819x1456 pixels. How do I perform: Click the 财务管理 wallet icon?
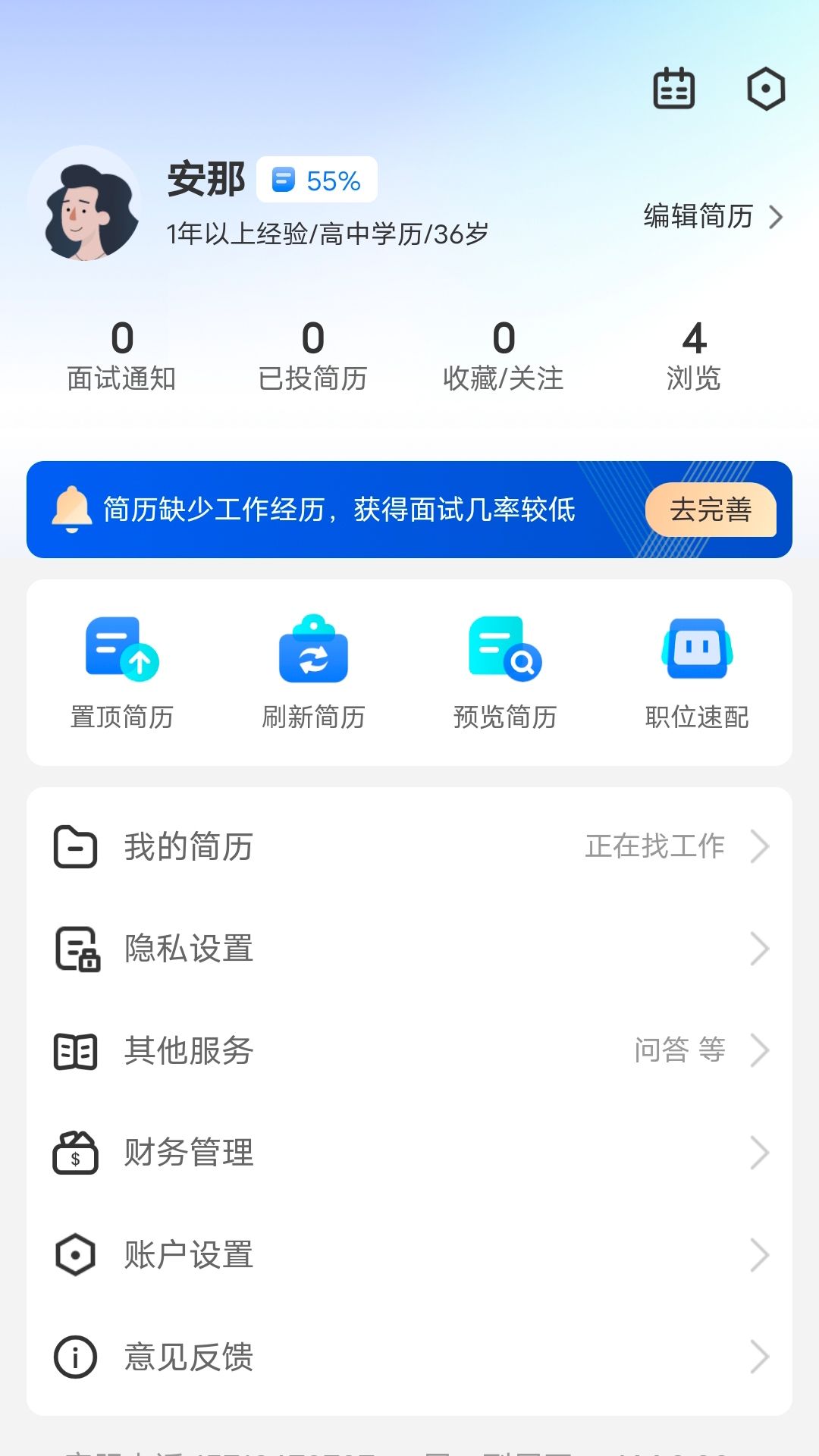point(74,1153)
